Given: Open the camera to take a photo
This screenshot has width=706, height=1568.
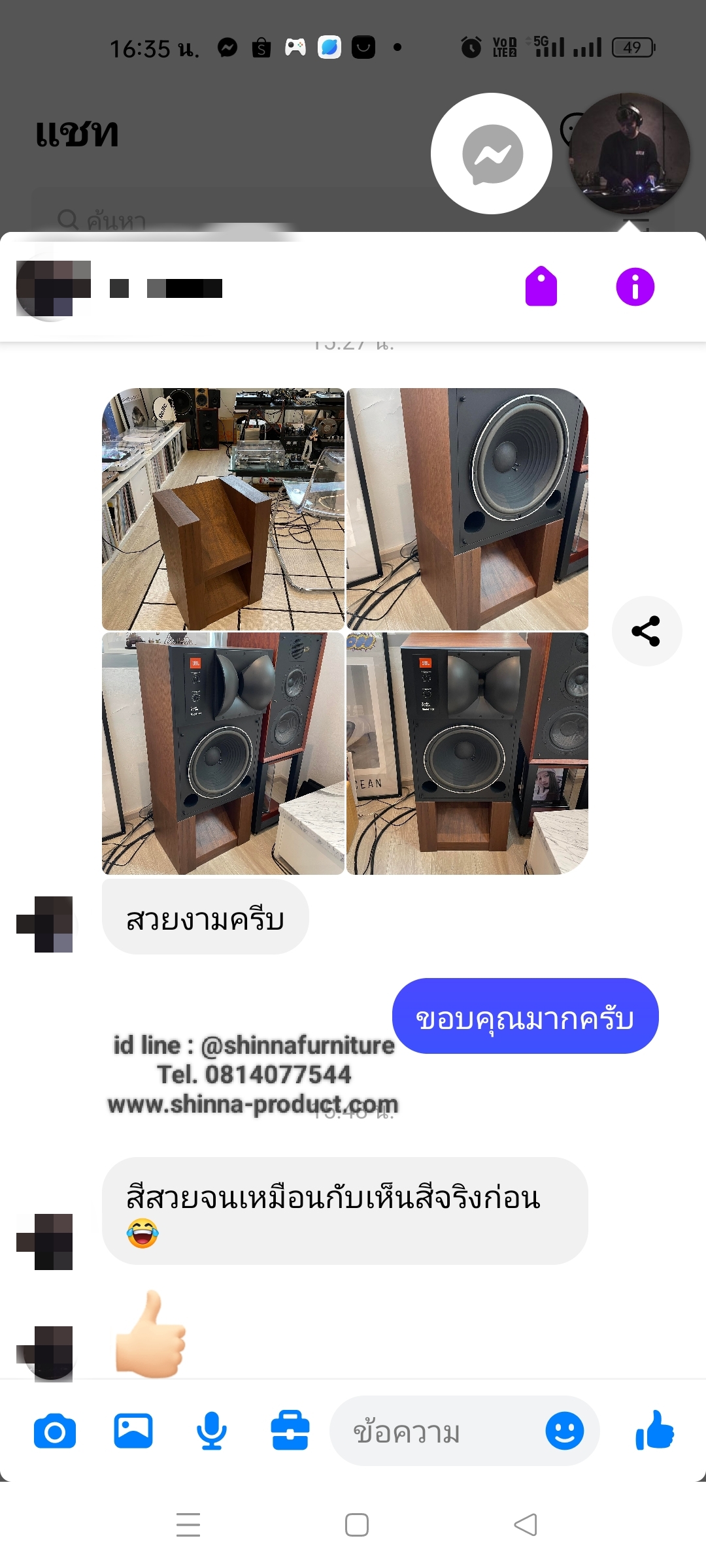Looking at the screenshot, I should [55, 1432].
